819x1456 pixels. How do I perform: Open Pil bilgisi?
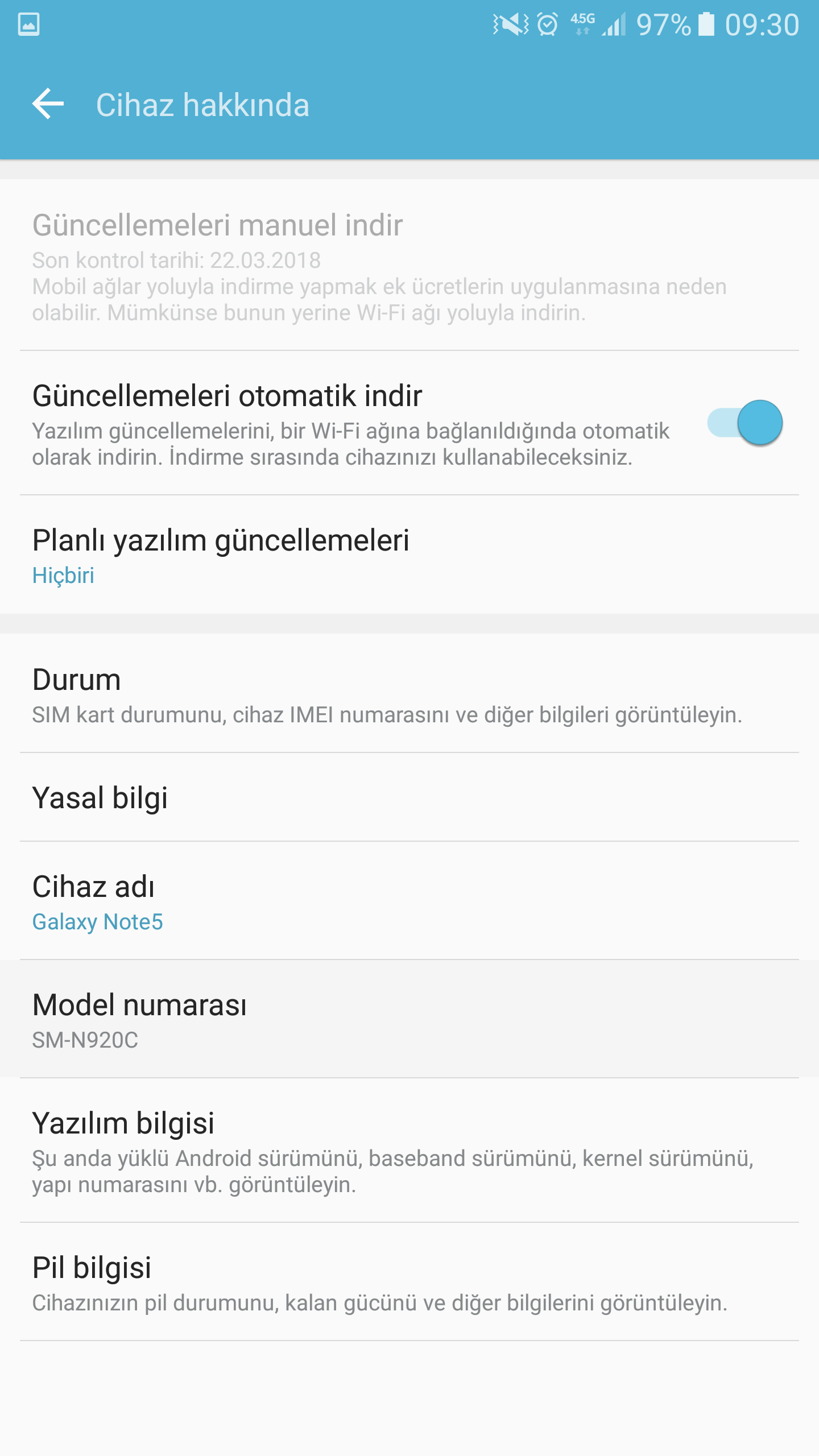[409, 1282]
